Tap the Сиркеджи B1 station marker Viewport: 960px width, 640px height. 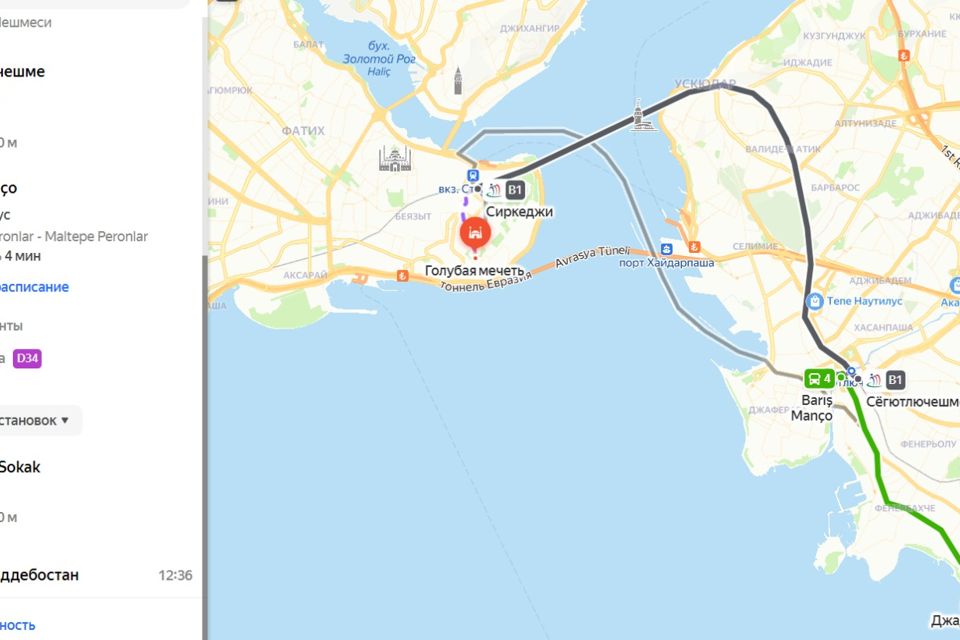pyautogui.click(x=514, y=190)
